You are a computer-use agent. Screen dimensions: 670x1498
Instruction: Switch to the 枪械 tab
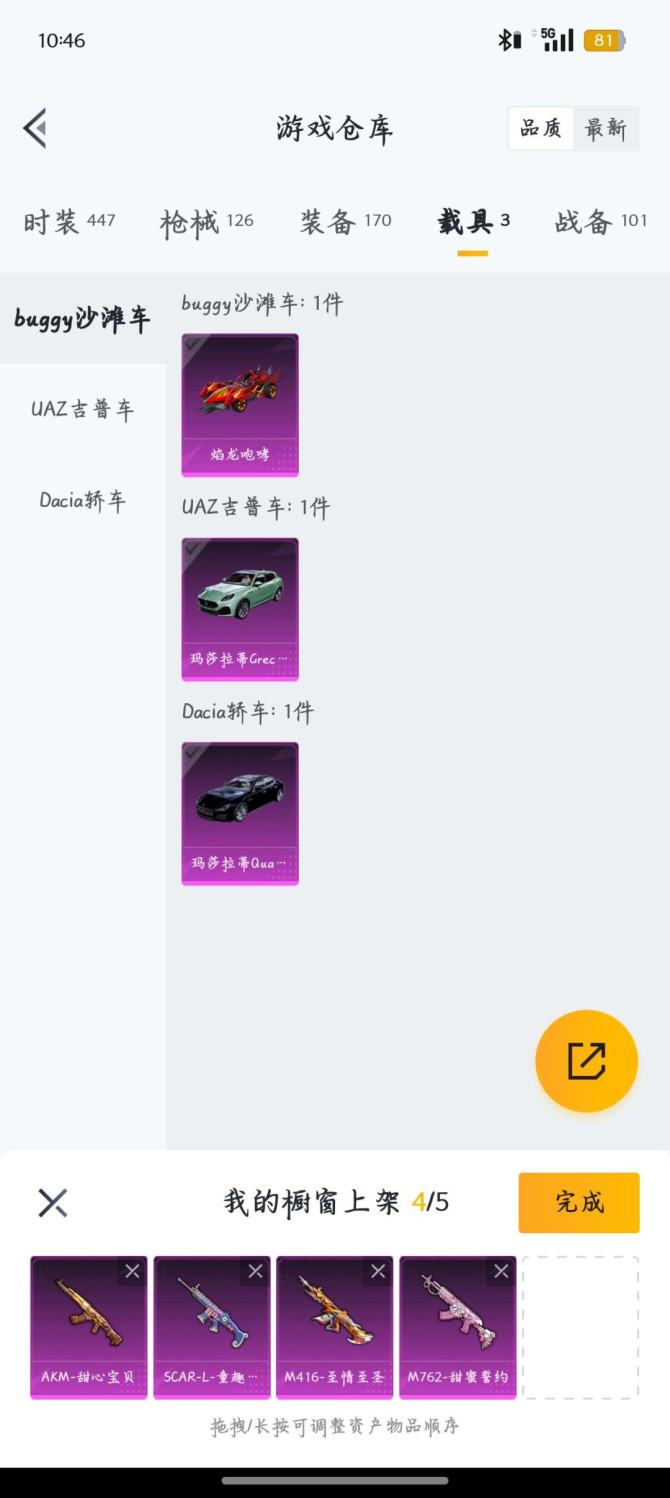coord(206,221)
